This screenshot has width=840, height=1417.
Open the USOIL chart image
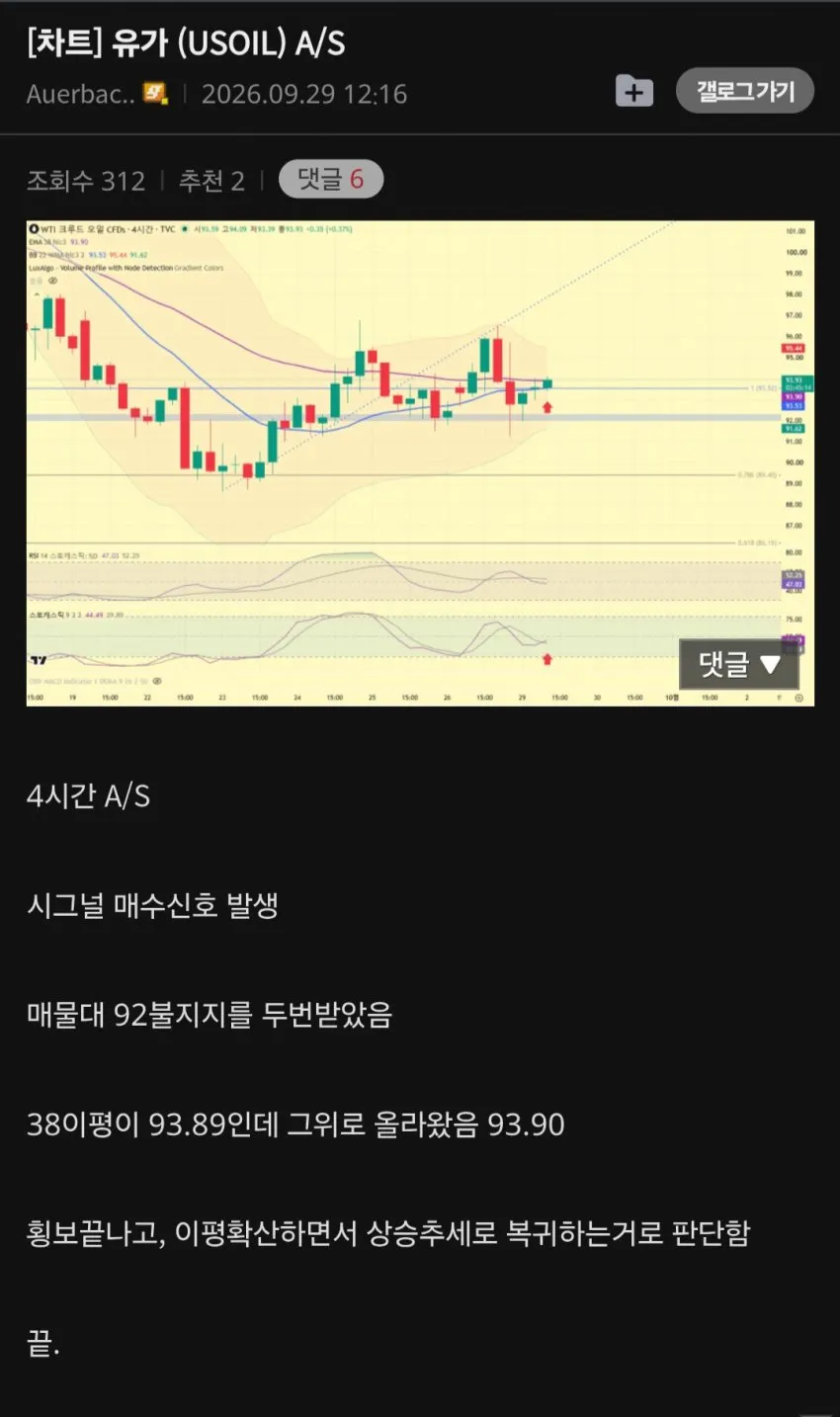click(x=420, y=462)
